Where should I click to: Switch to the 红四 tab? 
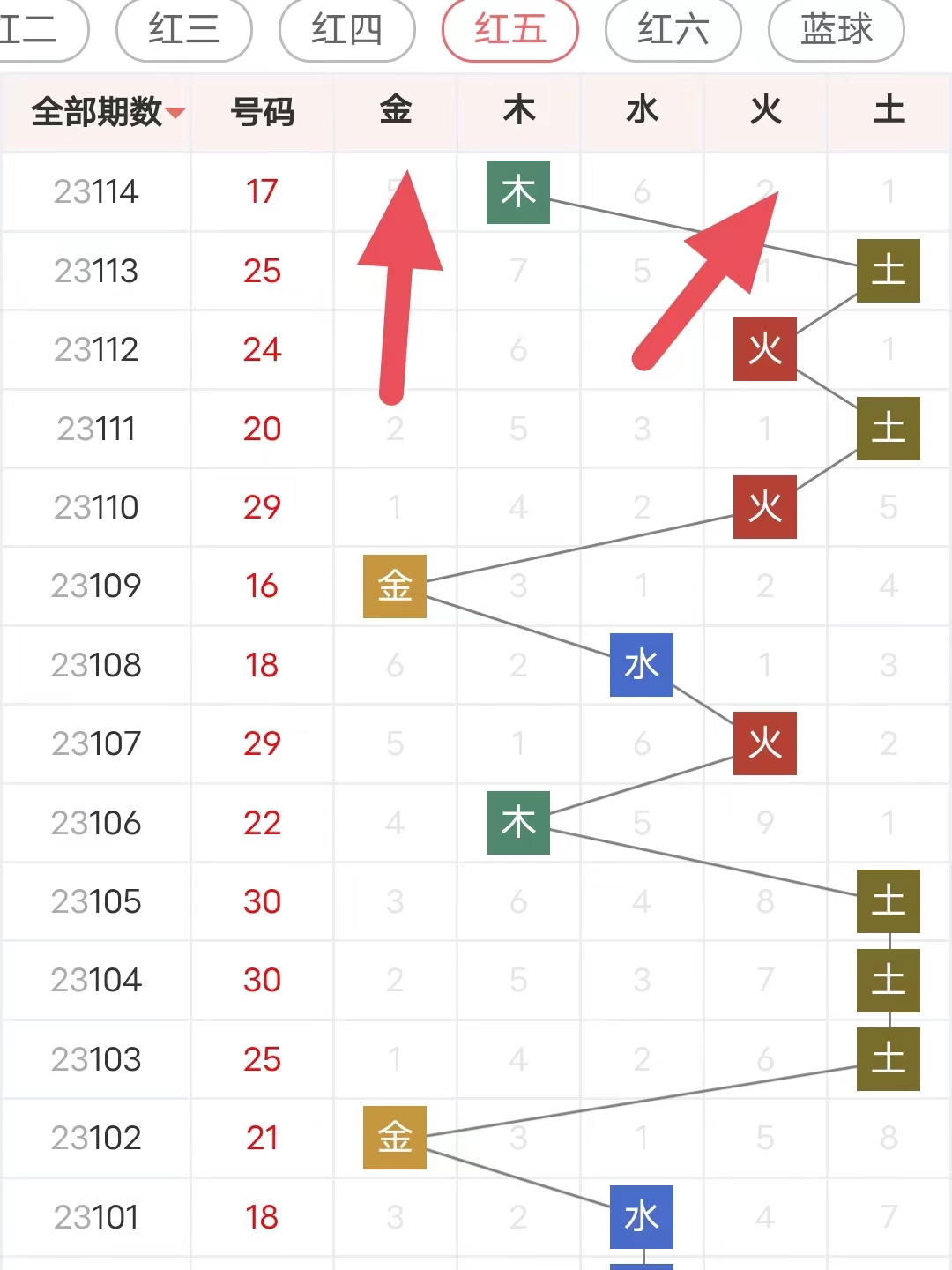(347, 30)
